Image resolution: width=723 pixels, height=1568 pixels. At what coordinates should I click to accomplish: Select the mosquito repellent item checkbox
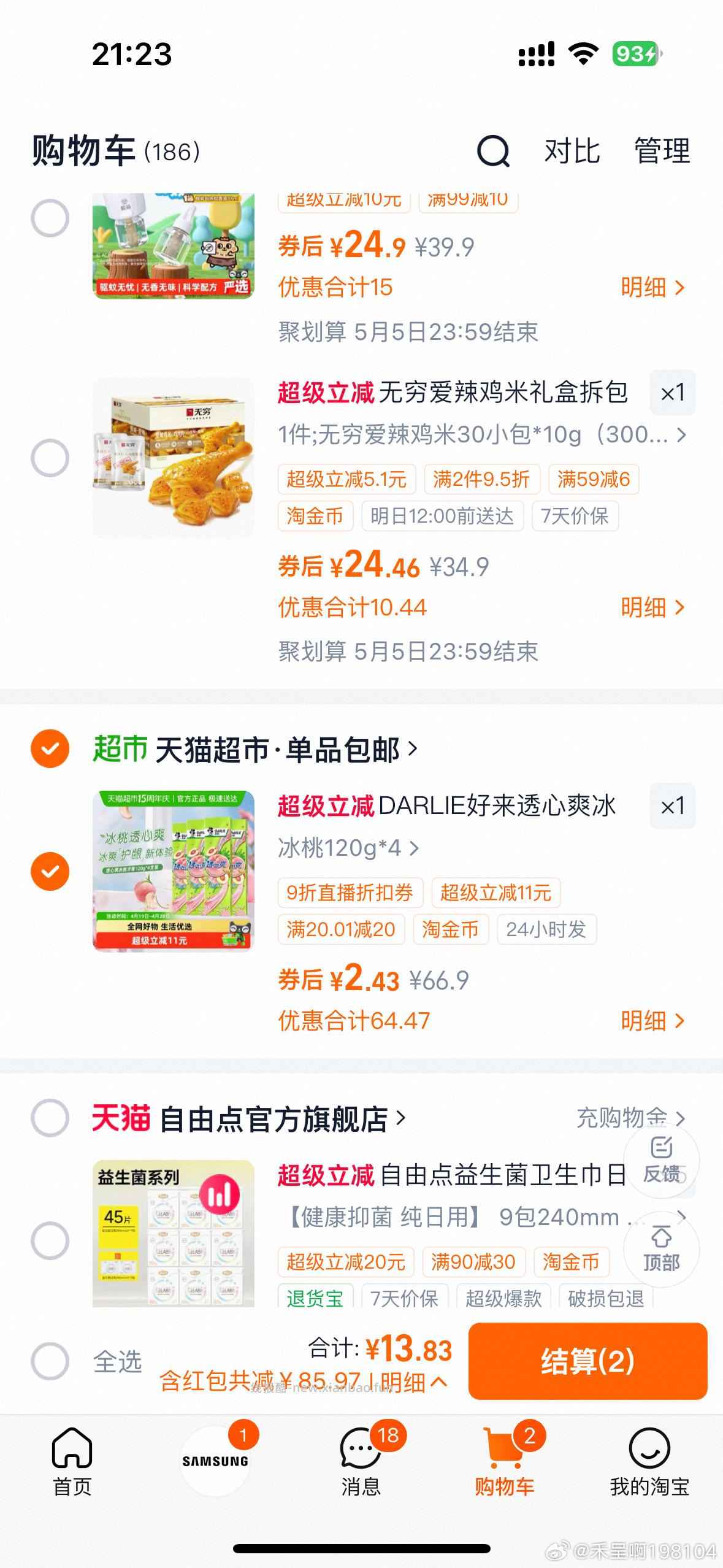(51, 218)
